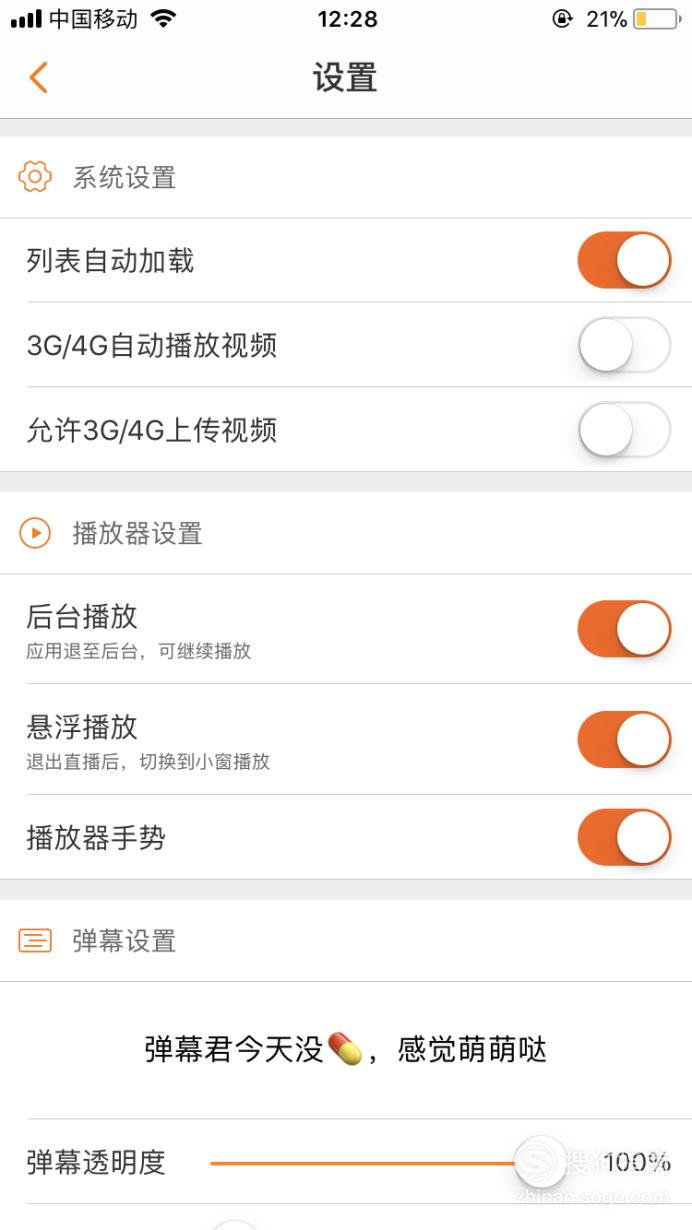This screenshot has width=692, height=1230.
Task: Turn off the 列表自动加载 switch
Action: pyautogui.click(x=624, y=261)
